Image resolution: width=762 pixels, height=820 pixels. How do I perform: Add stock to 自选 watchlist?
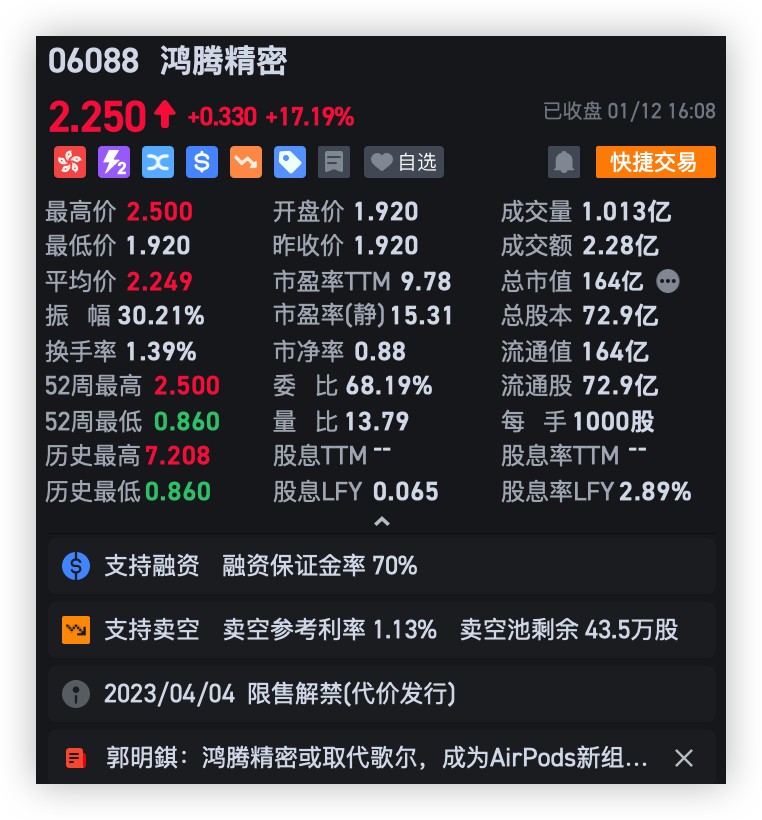[x=404, y=162]
